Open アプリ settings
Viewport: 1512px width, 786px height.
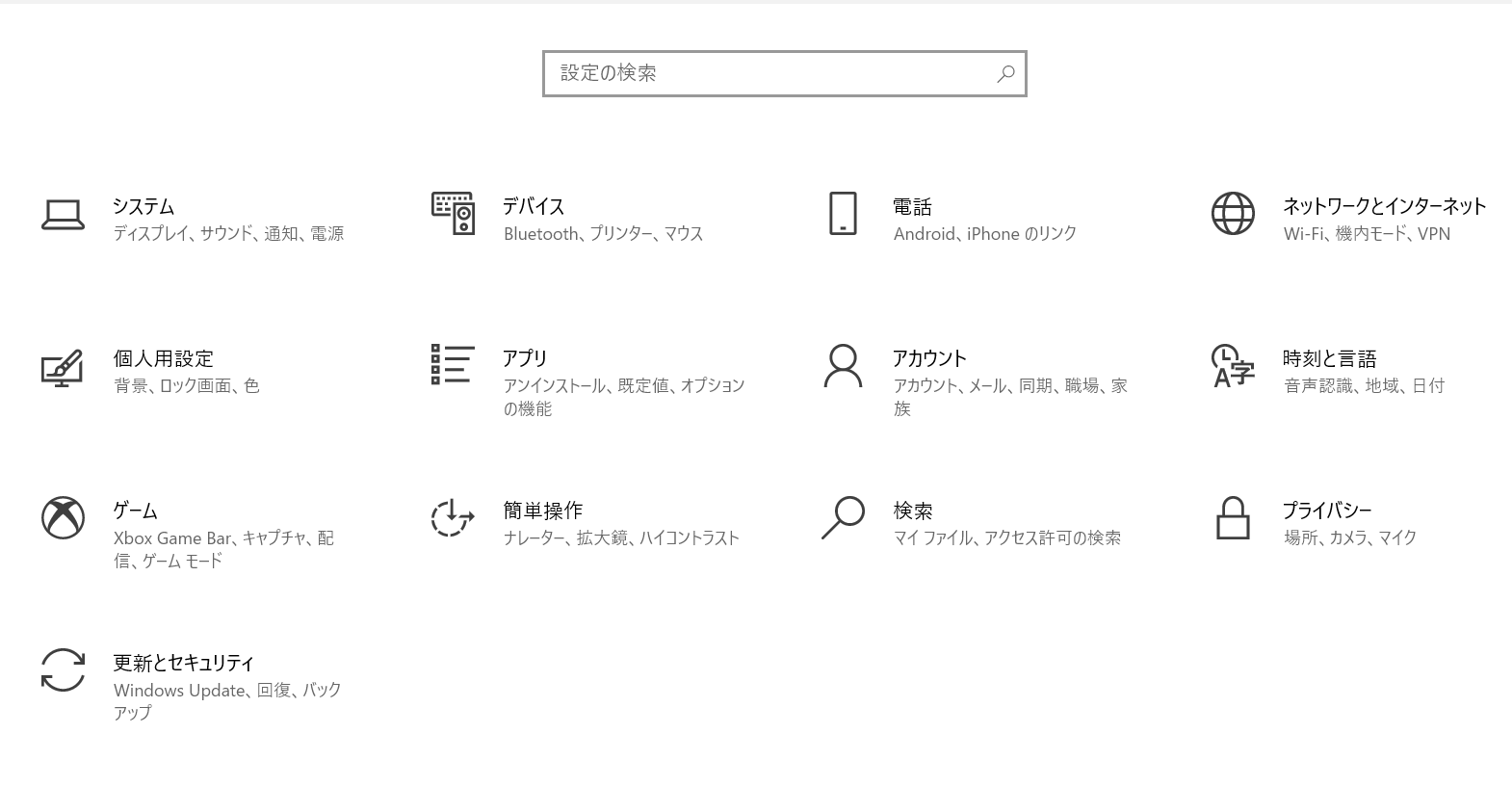click(x=525, y=359)
